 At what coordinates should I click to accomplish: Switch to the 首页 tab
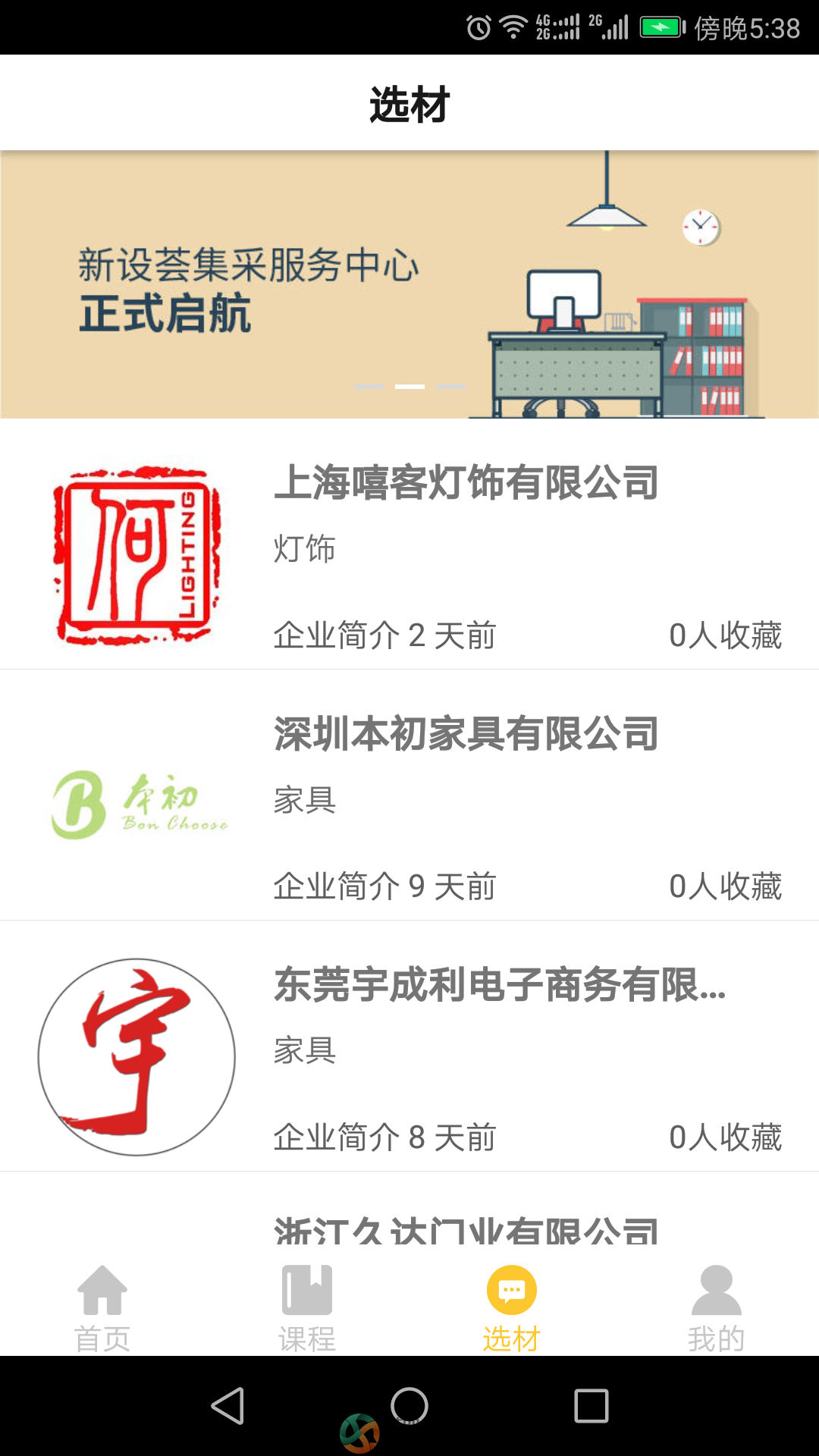(102, 1308)
